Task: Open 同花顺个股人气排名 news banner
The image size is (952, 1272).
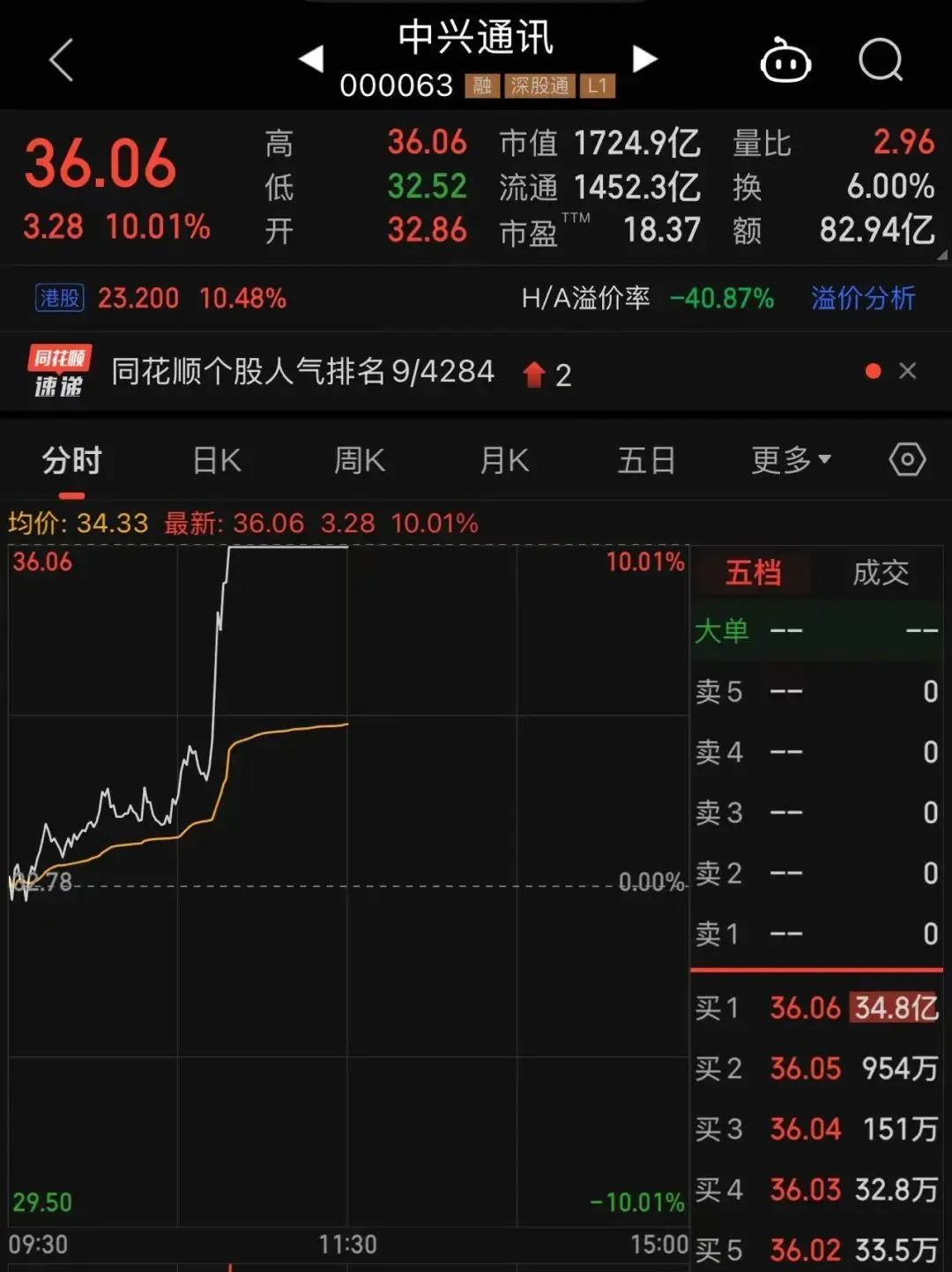Action: point(302,372)
